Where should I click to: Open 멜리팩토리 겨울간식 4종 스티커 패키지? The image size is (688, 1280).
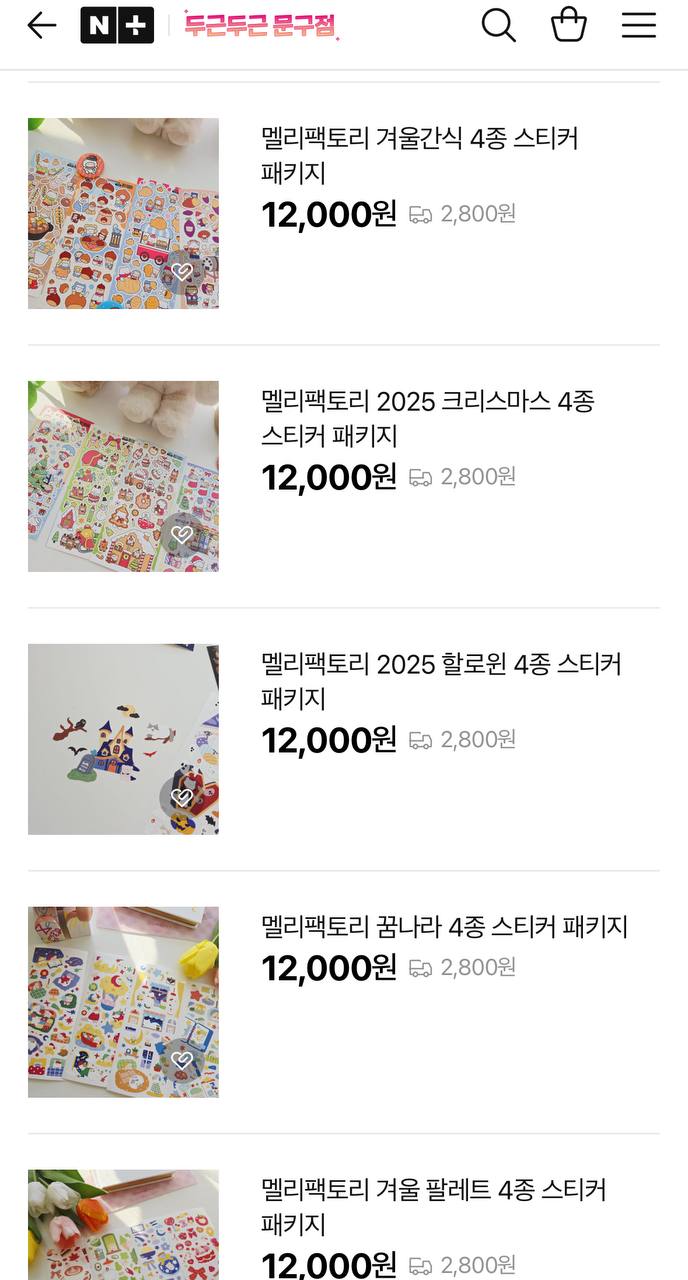pyautogui.click(x=420, y=155)
